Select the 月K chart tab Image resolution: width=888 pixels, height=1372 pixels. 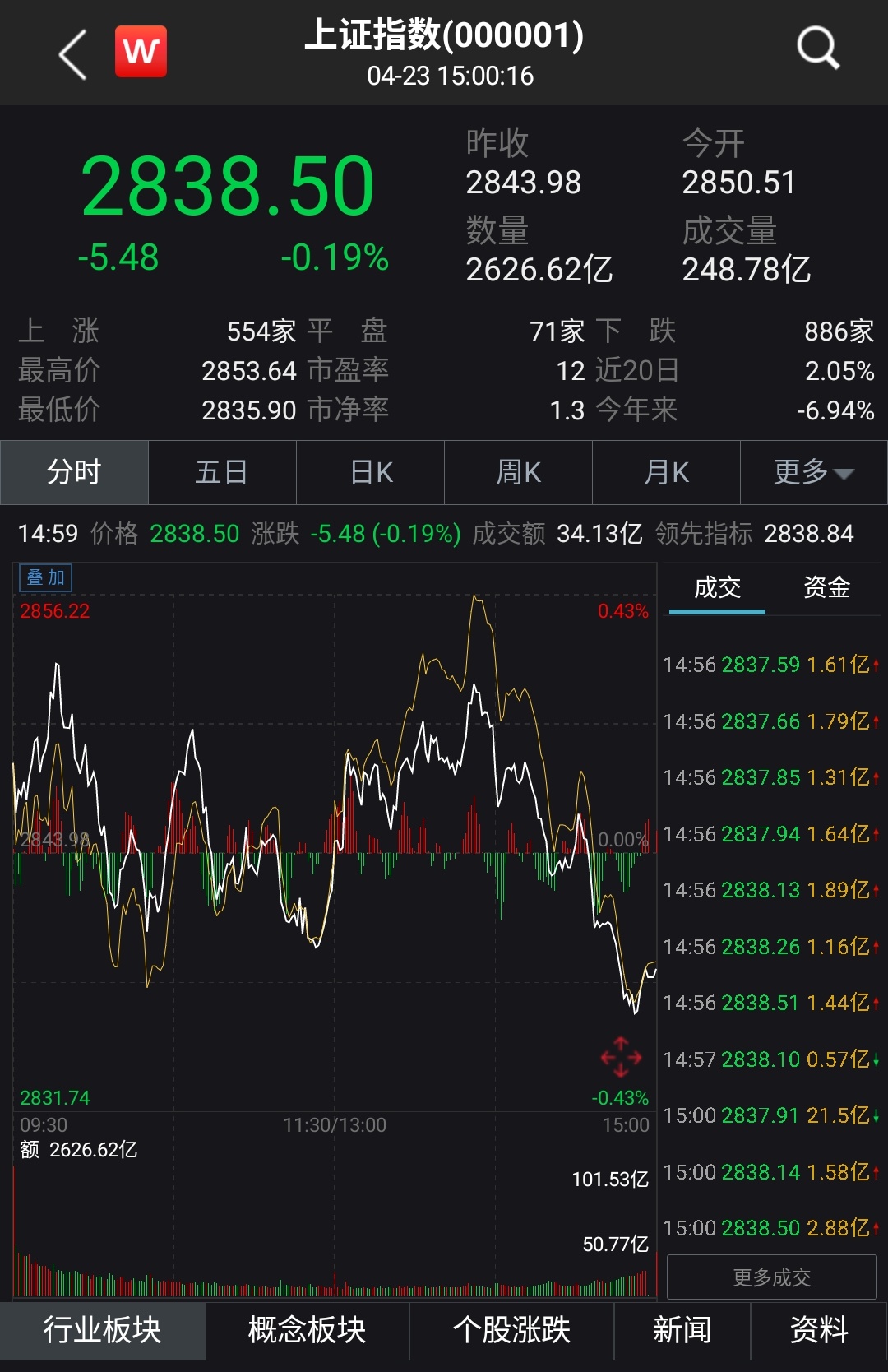point(666,472)
